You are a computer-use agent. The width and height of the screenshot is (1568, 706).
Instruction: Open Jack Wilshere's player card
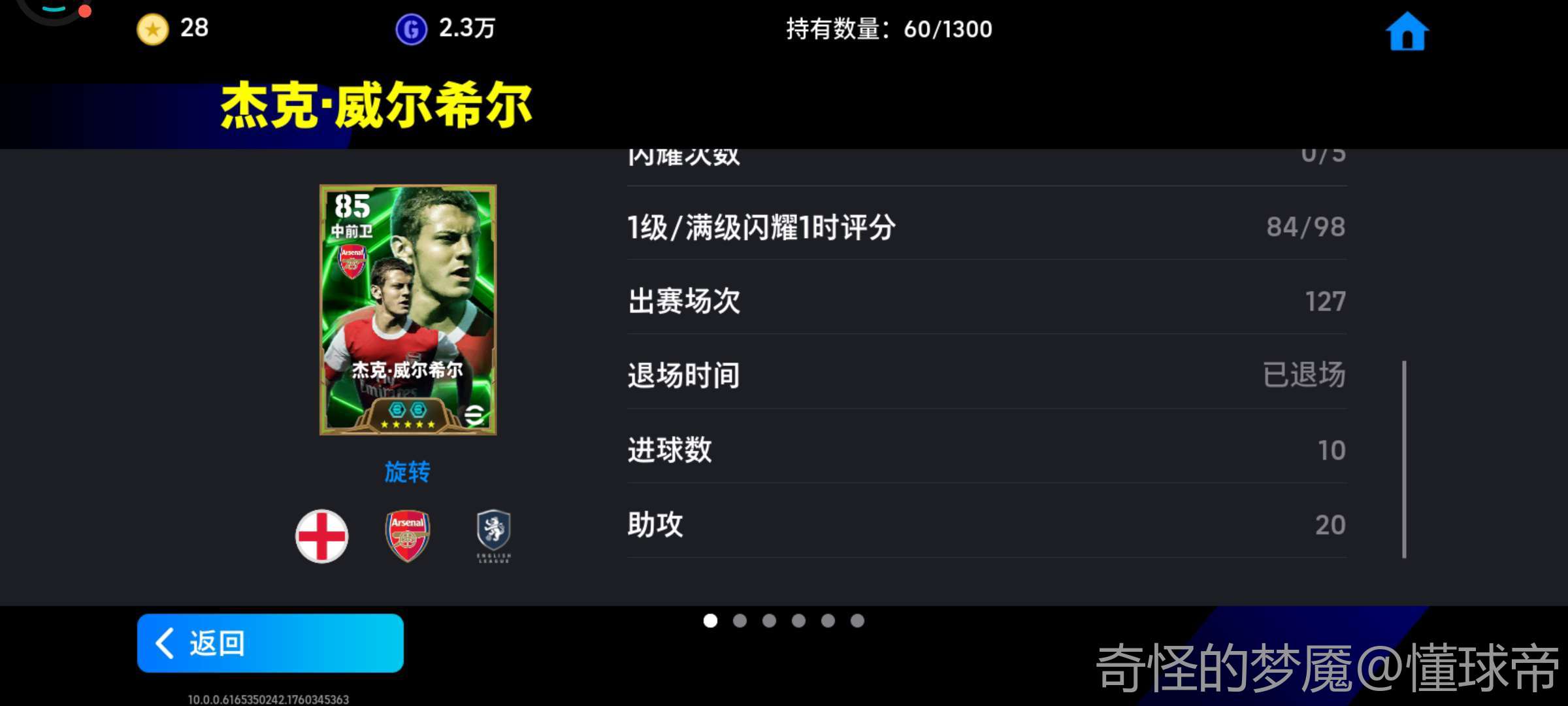tap(408, 310)
